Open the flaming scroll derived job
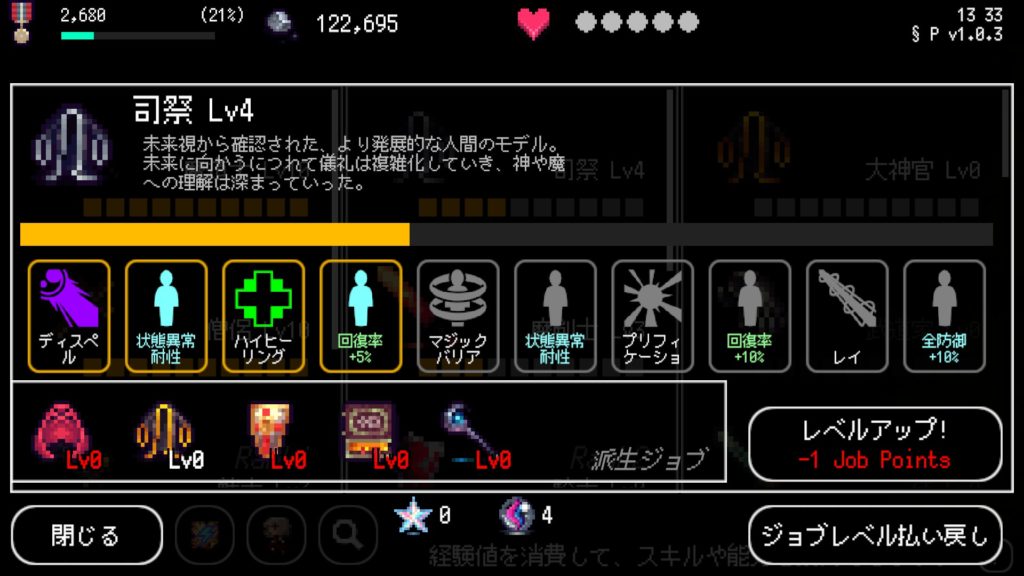The width and height of the screenshot is (1024, 576). (270, 435)
